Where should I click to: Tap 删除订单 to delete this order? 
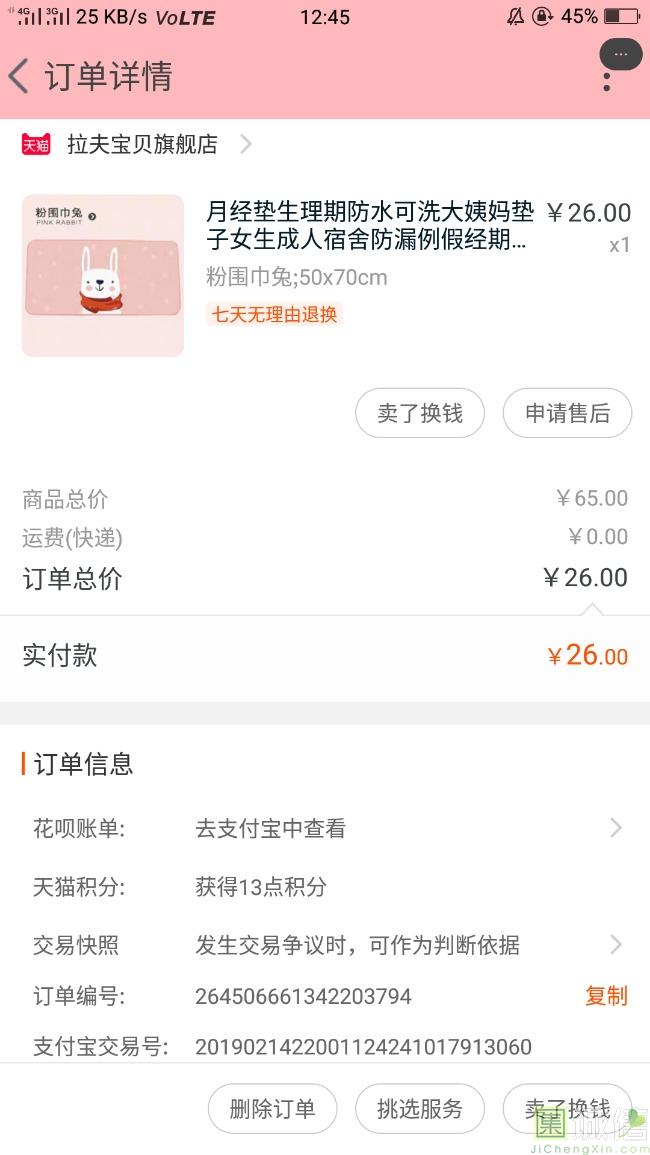(272, 1108)
